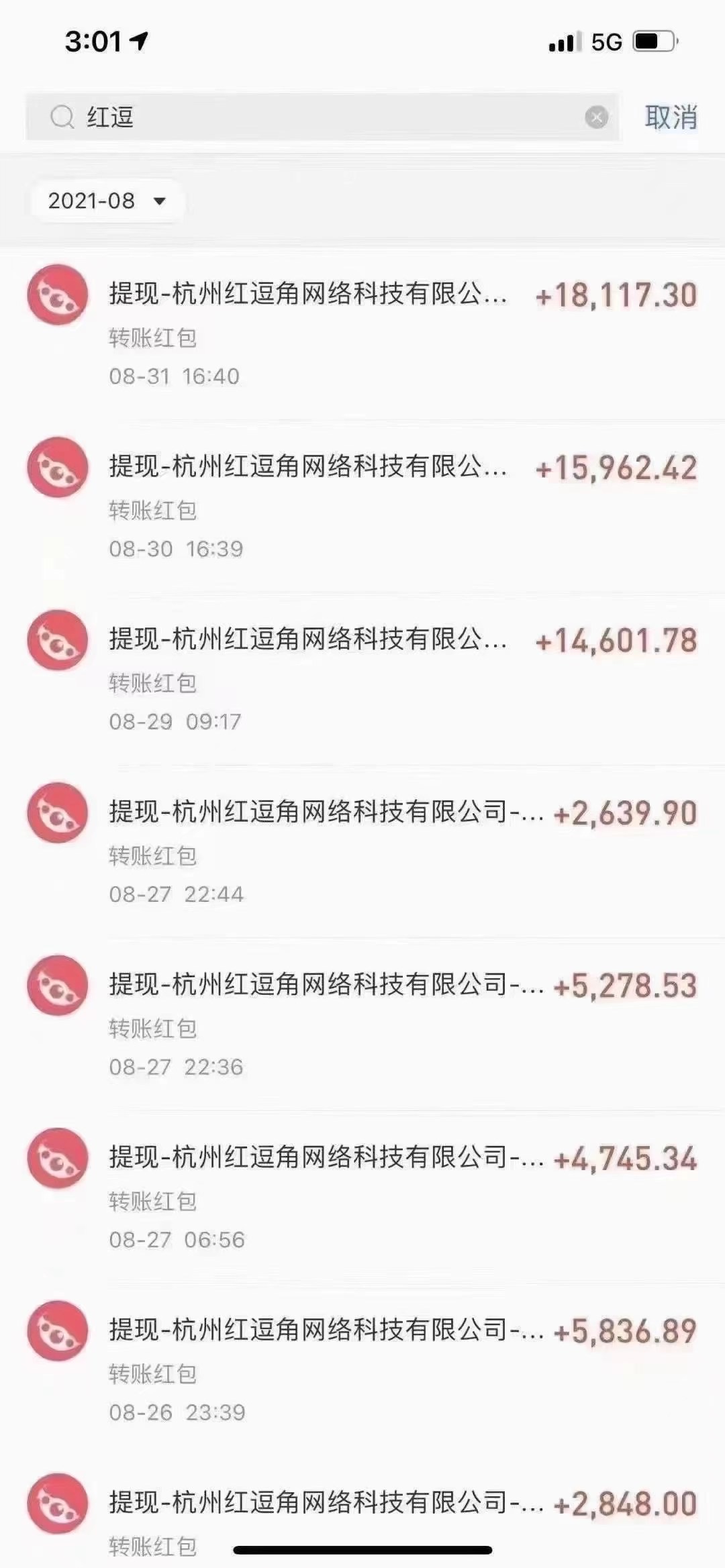
Task: Tap the search field containing 红逗
Action: (322, 117)
